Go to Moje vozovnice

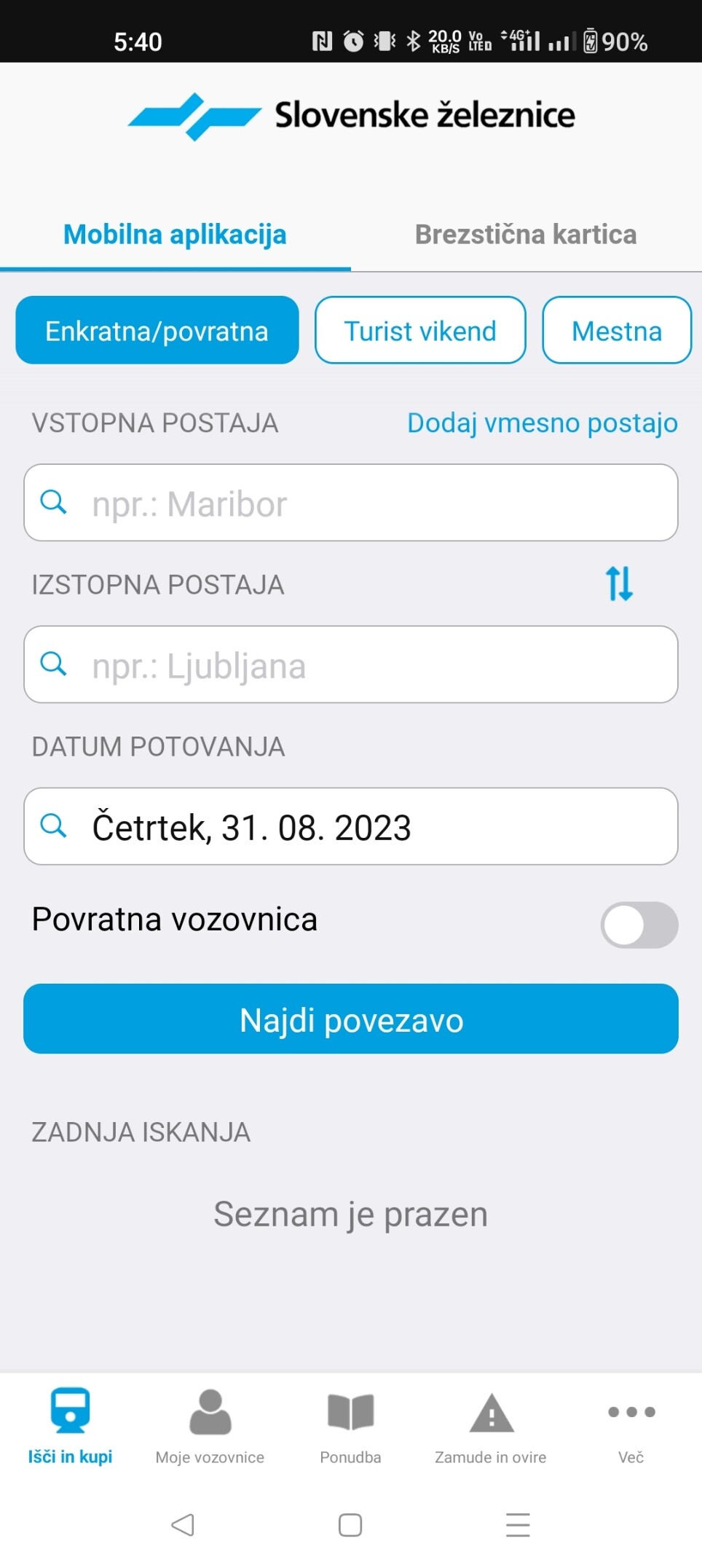(x=210, y=1425)
